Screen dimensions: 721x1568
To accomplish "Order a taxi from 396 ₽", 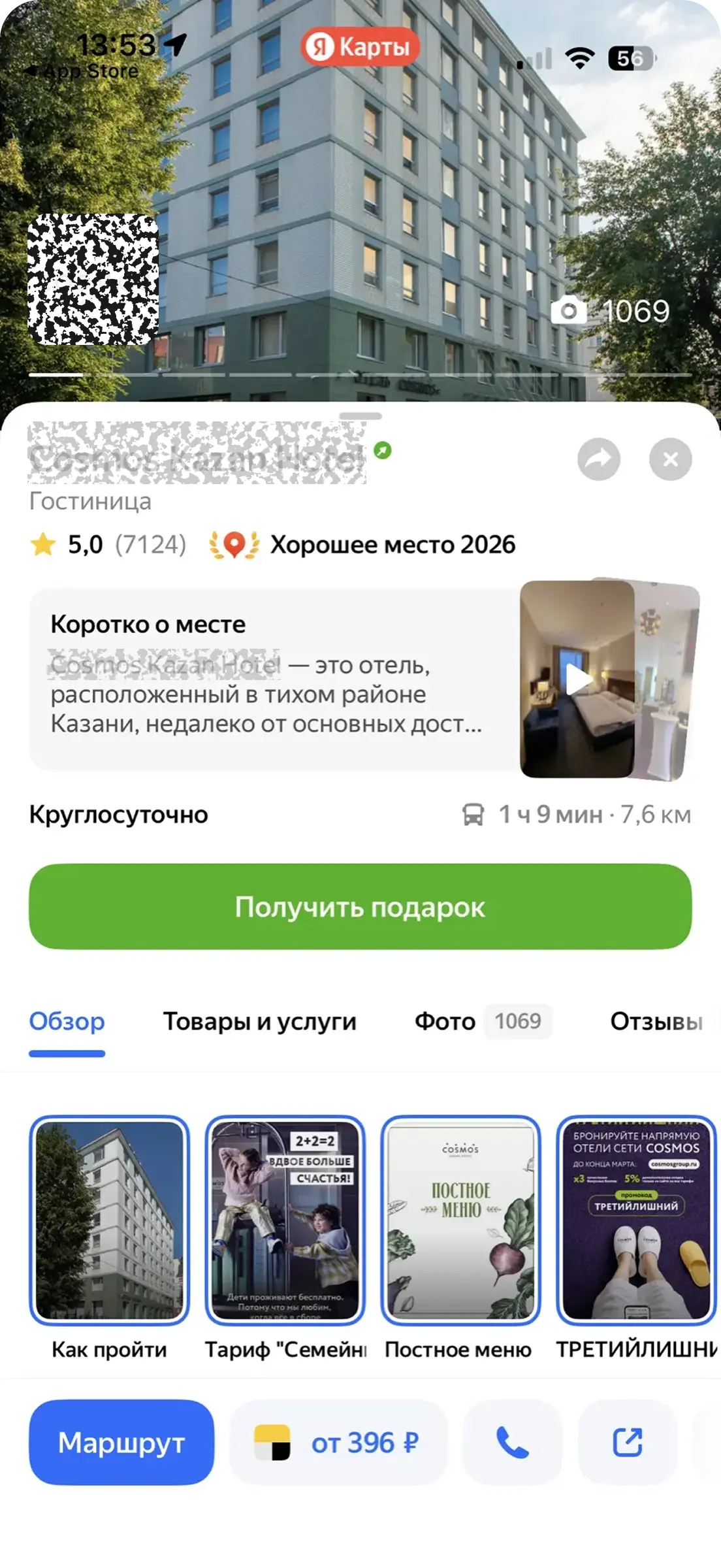I will click(x=338, y=1443).
